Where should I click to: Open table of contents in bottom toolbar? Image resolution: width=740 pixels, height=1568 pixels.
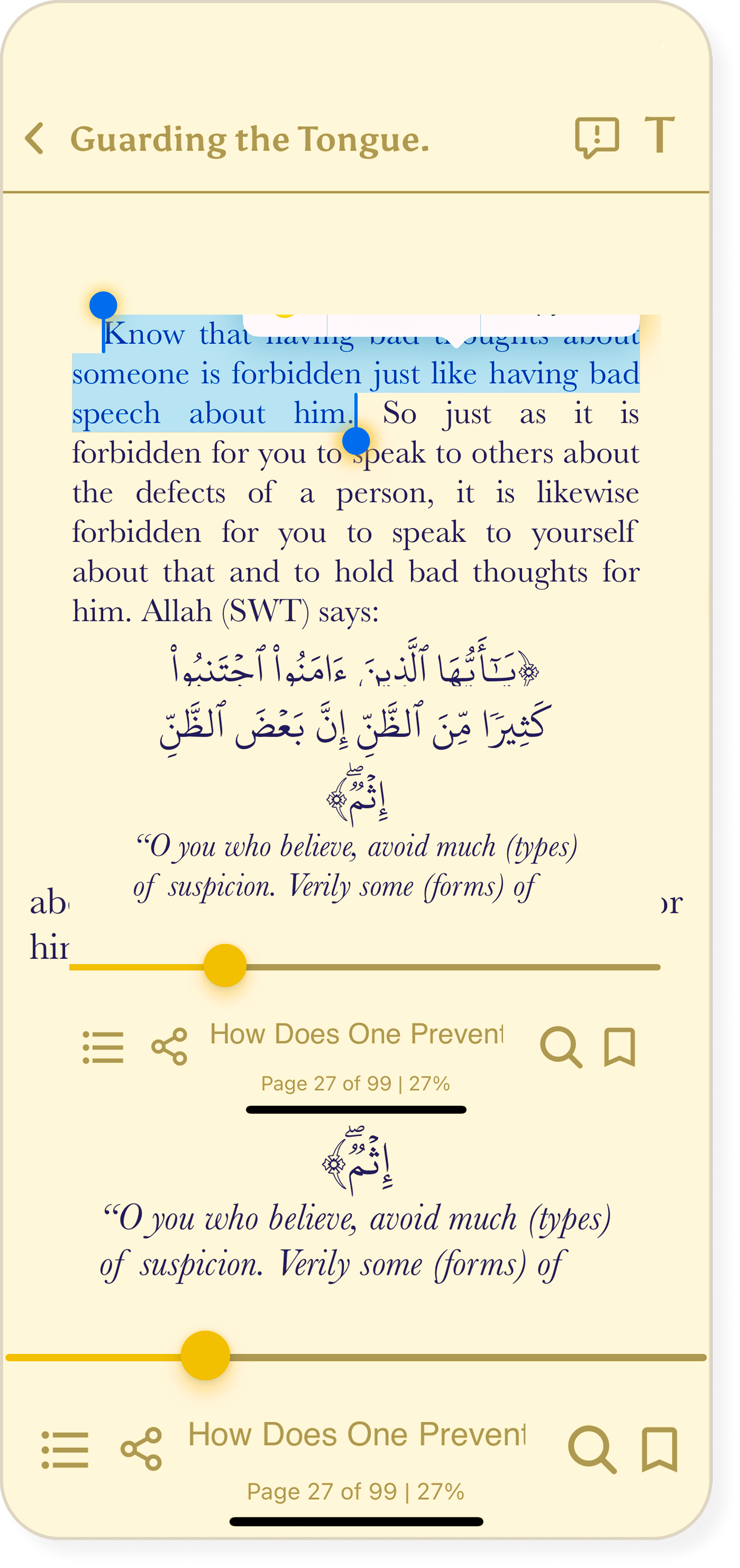65,1450
